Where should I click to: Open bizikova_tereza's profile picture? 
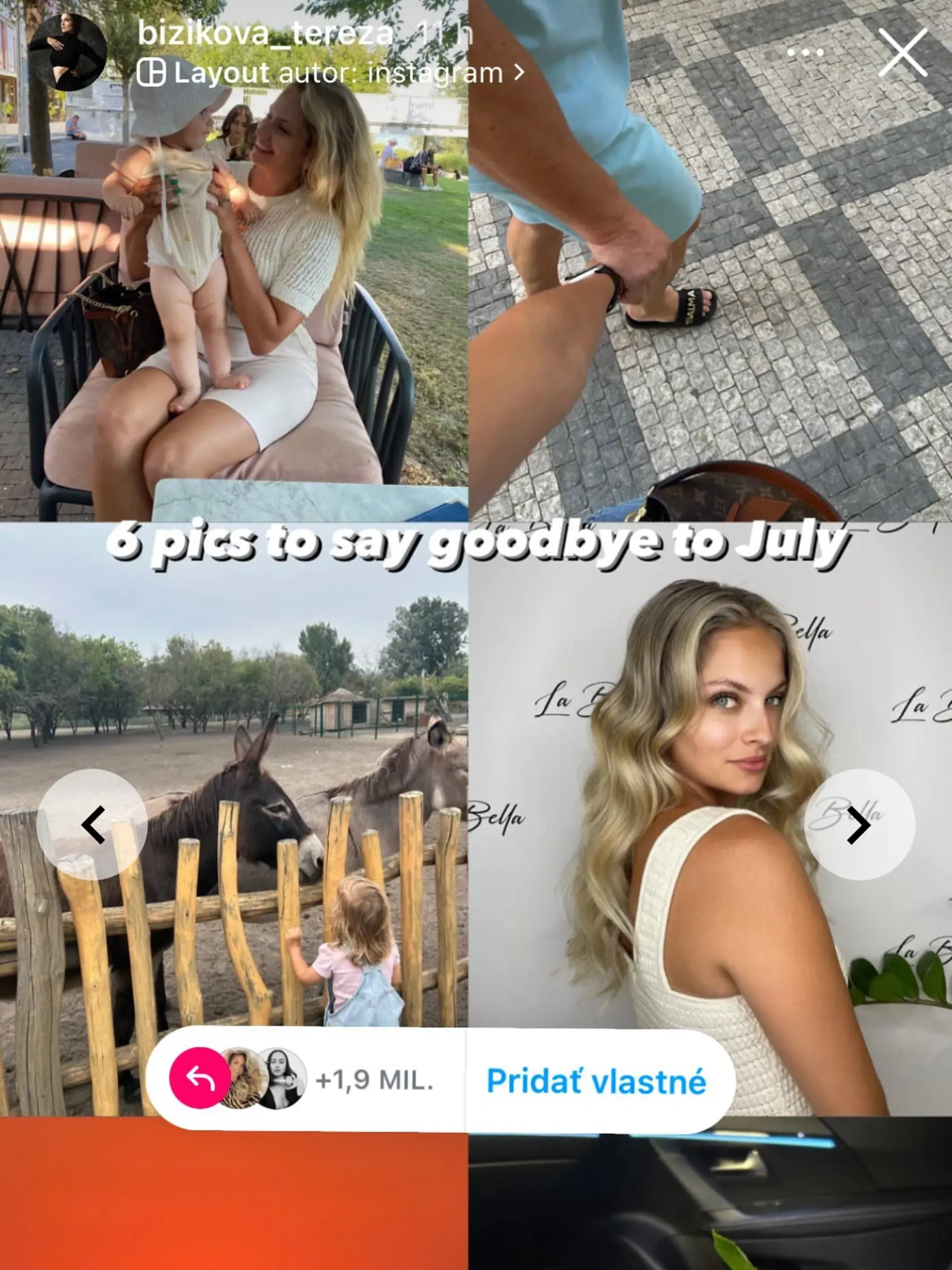pyautogui.click(x=67, y=52)
